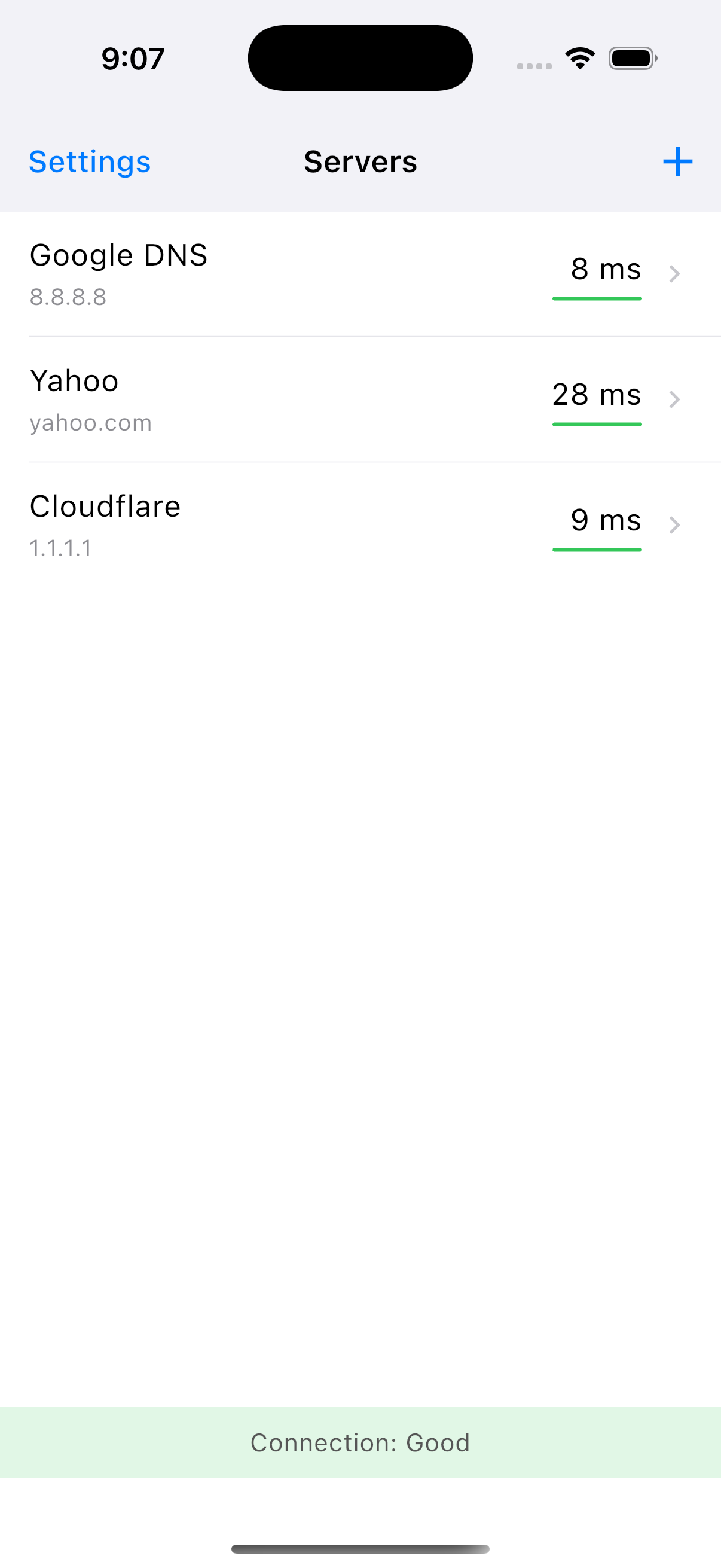Tap the clock showing 9:07
Viewport: 721px width, 1568px height.
(132, 58)
